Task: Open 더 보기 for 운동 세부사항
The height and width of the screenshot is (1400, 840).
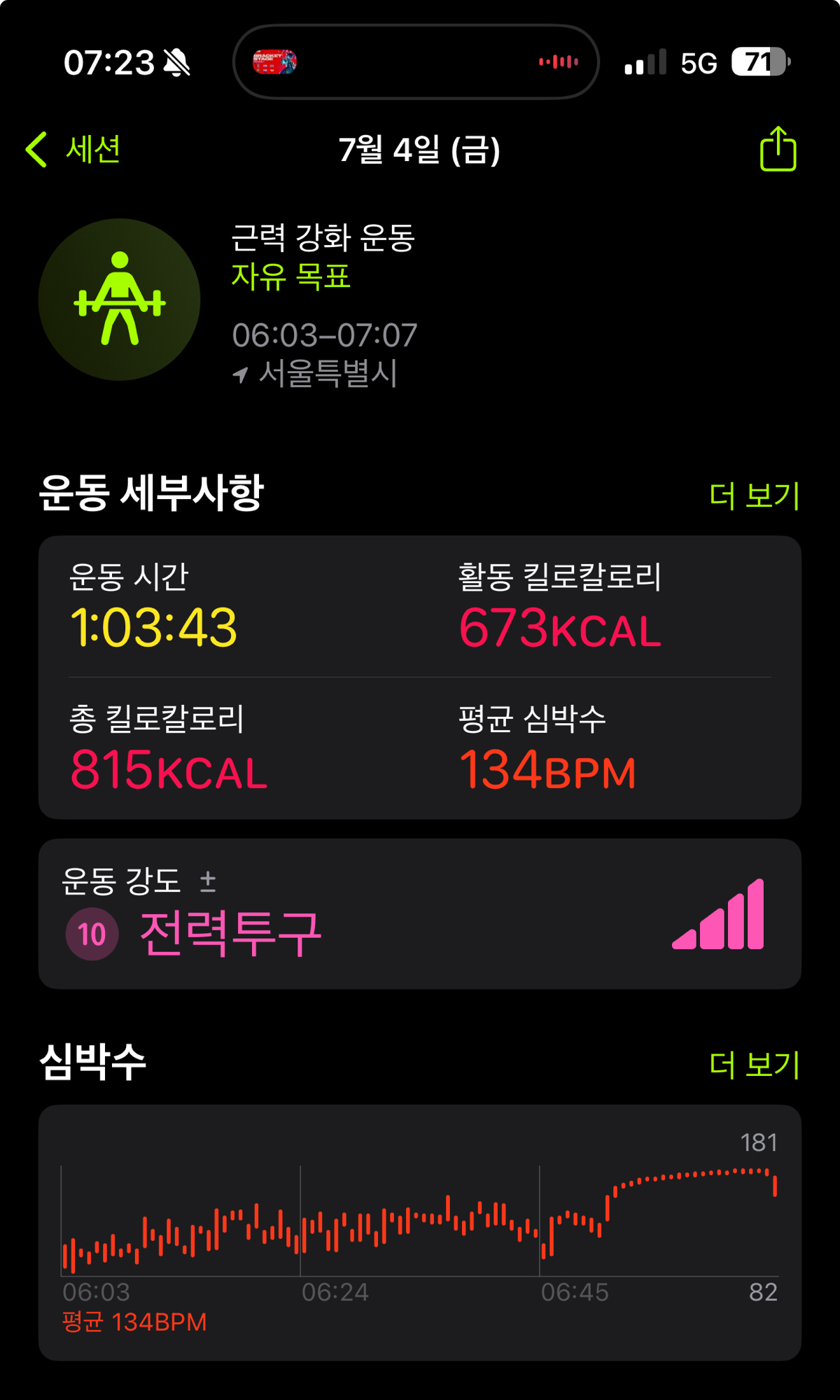Action: [x=754, y=495]
